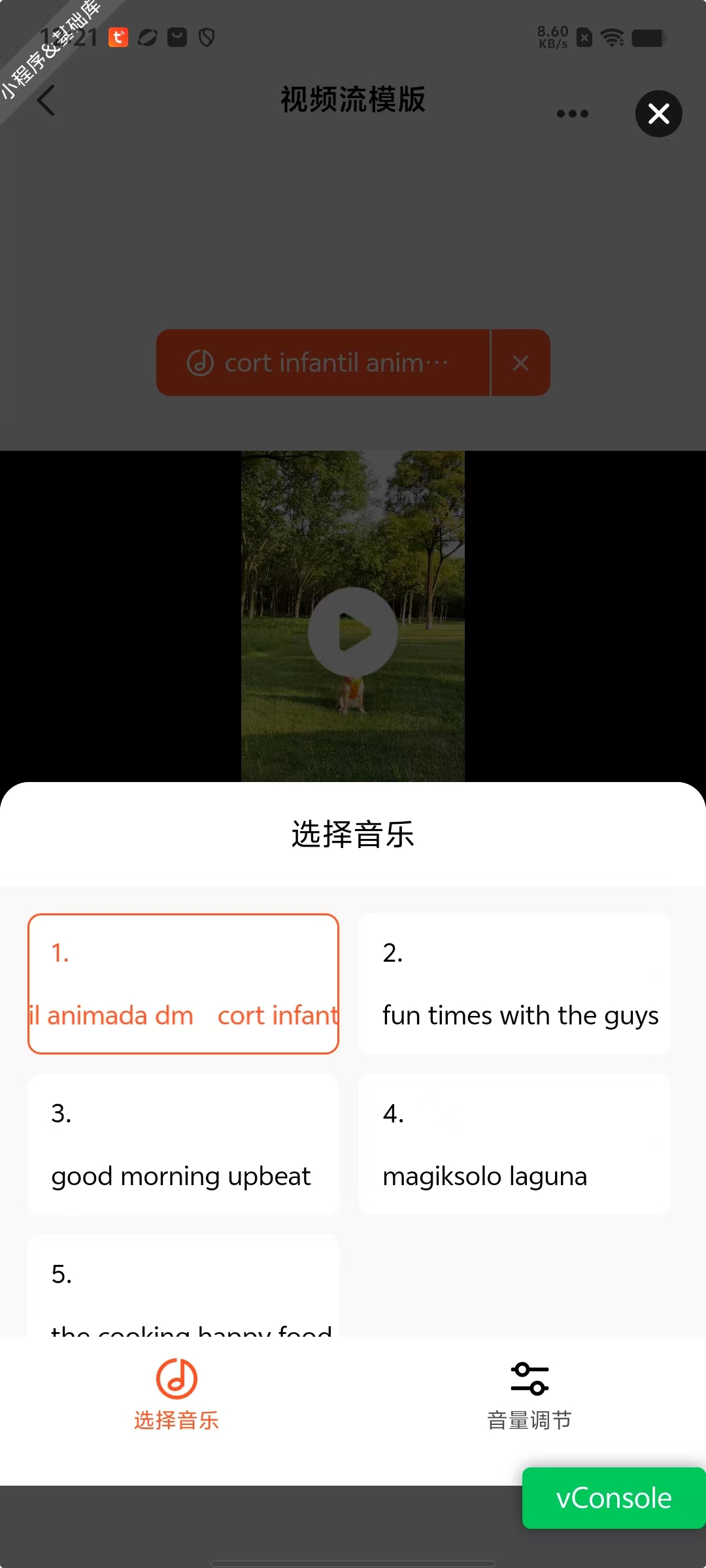Select track 4 magiksolo laguna
This screenshot has width=706, height=1568.
[x=514, y=1145]
